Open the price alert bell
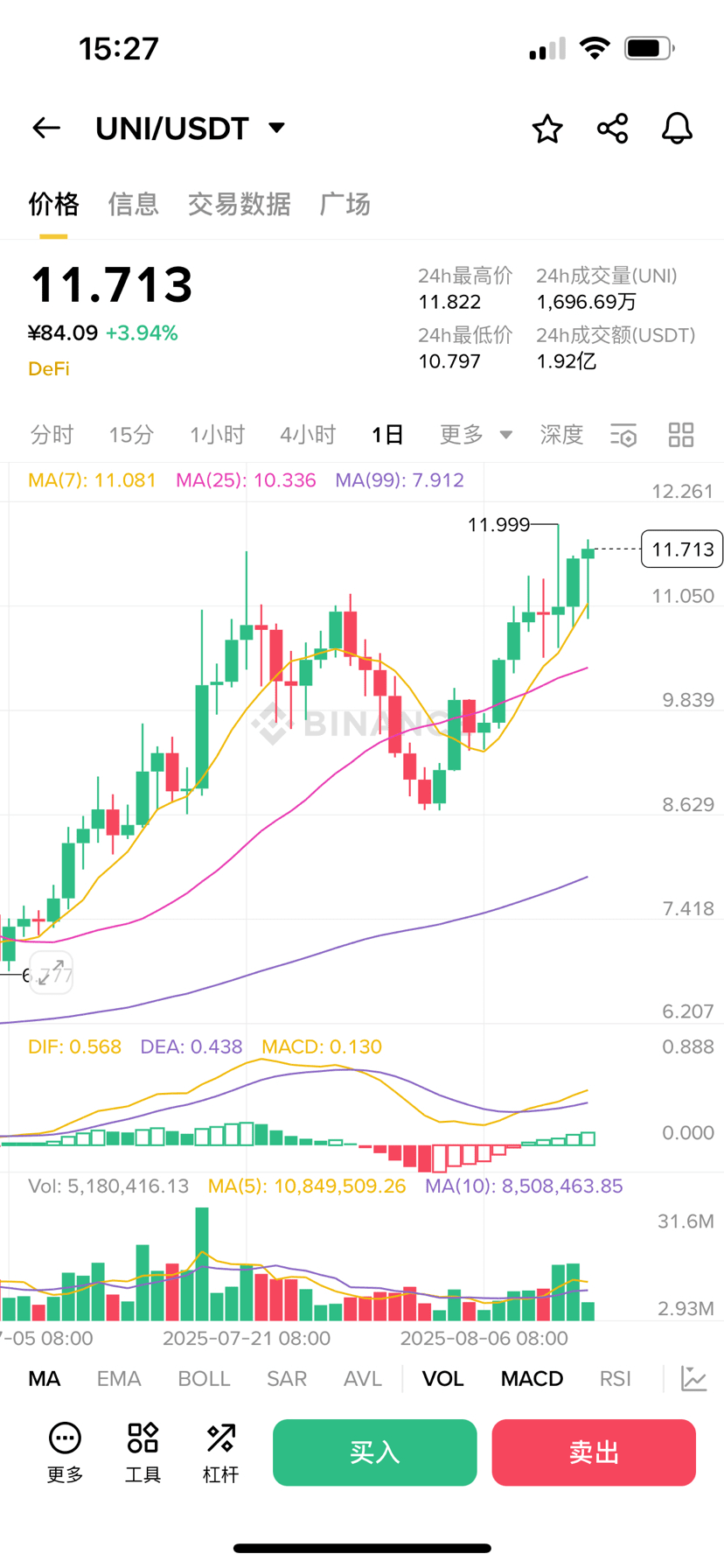This screenshot has height=1568, width=724. click(x=677, y=129)
